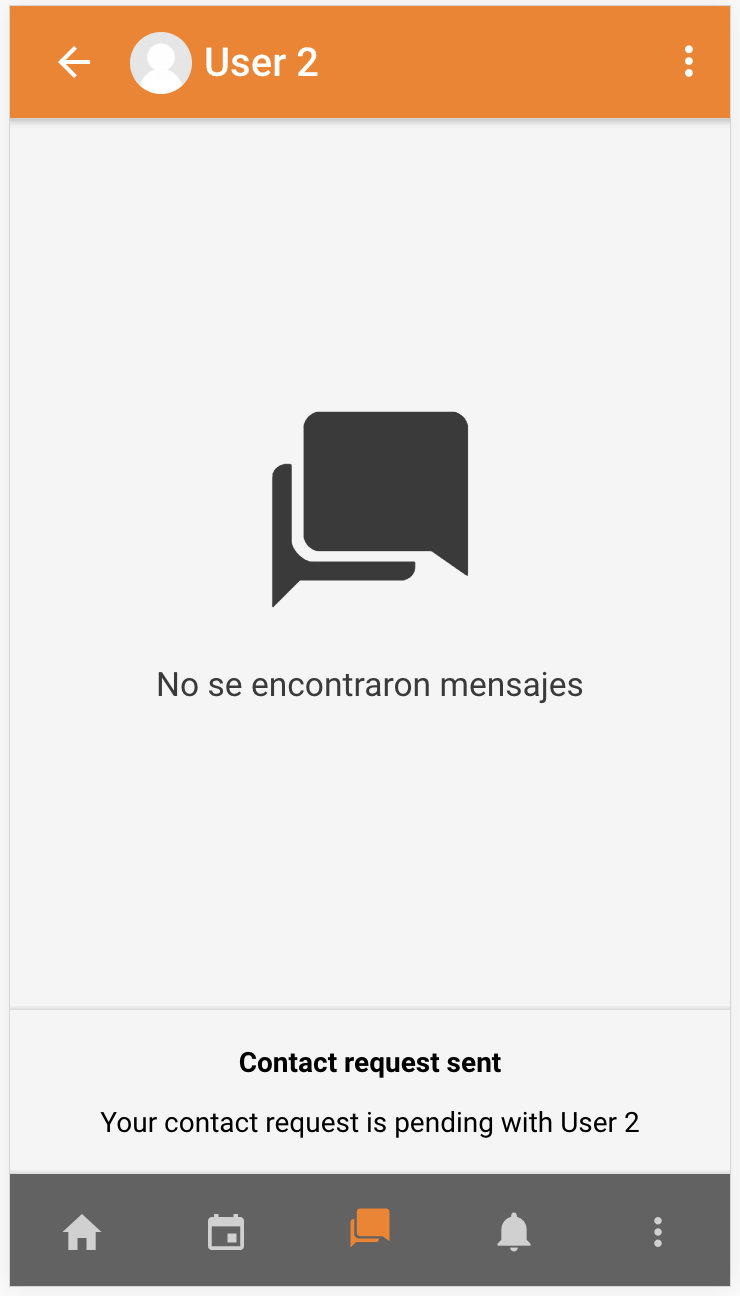Screen dimensions: 740x1296
Task: Go back using the arrow
Action: click(x=74, y=62)
